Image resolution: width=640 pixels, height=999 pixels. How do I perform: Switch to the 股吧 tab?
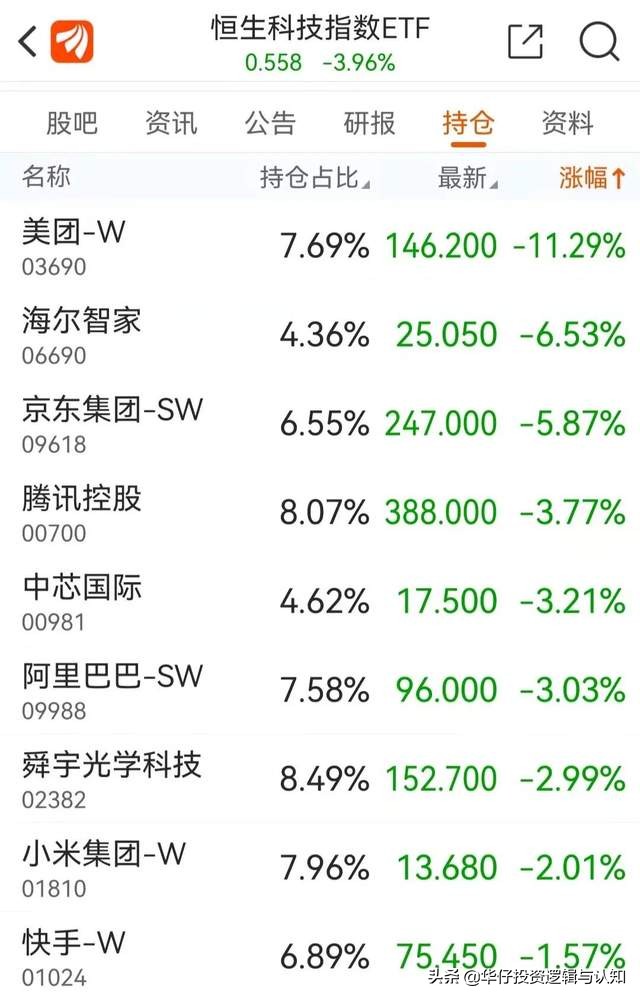point(72,123)
